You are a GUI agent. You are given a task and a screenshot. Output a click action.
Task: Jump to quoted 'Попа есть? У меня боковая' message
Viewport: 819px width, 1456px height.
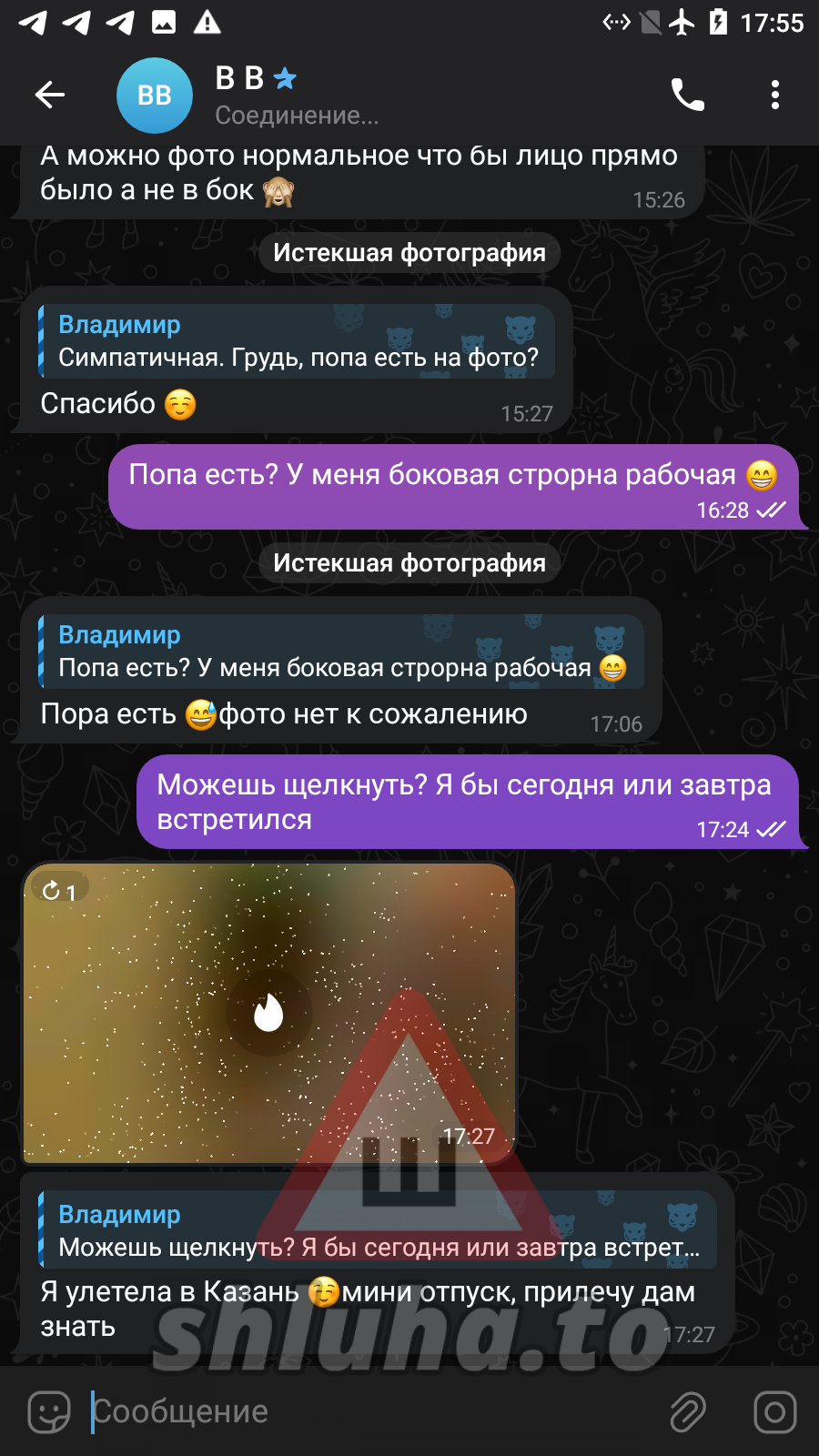tap(341, 652)
